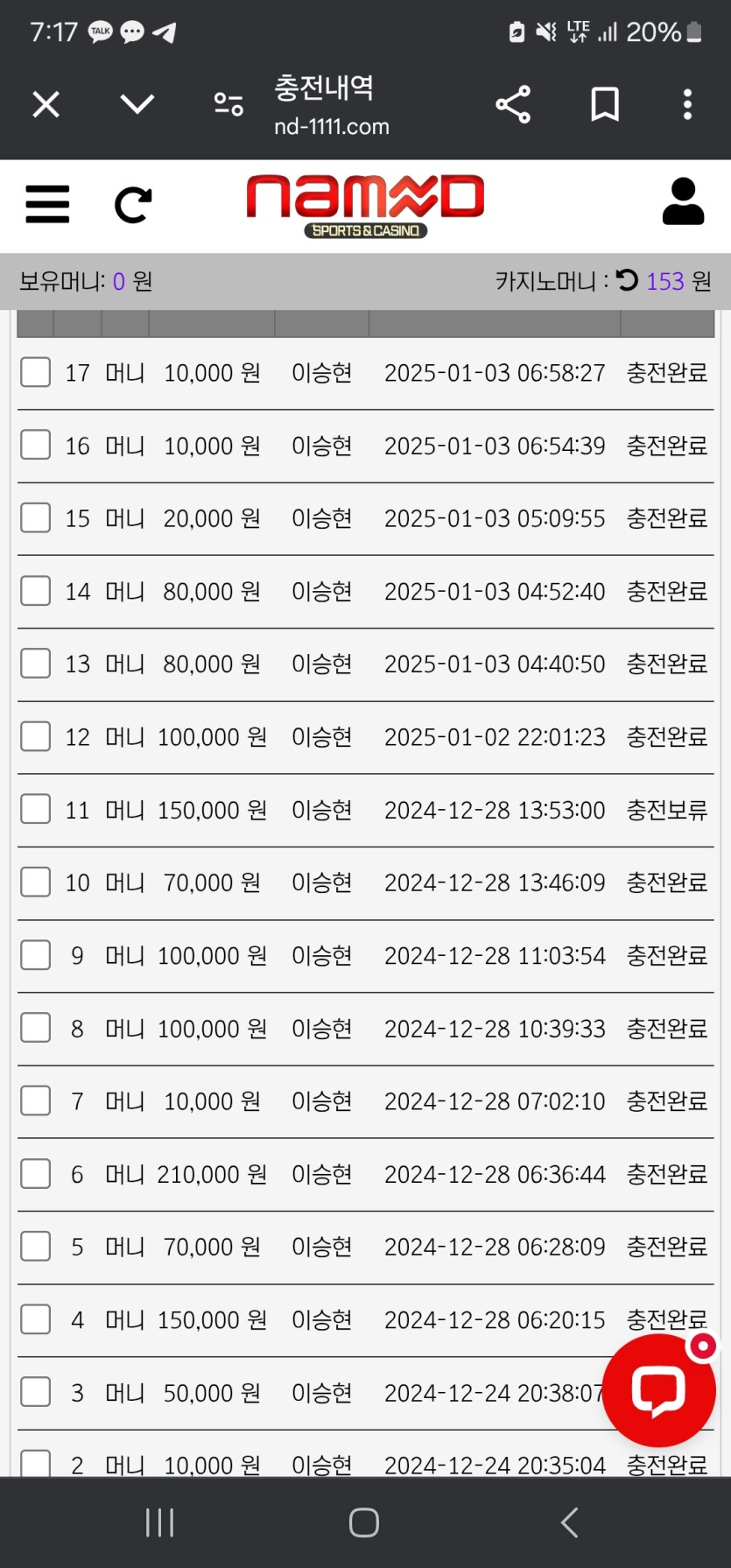
Task: Go to the home screen
Action: point(364,1522)
